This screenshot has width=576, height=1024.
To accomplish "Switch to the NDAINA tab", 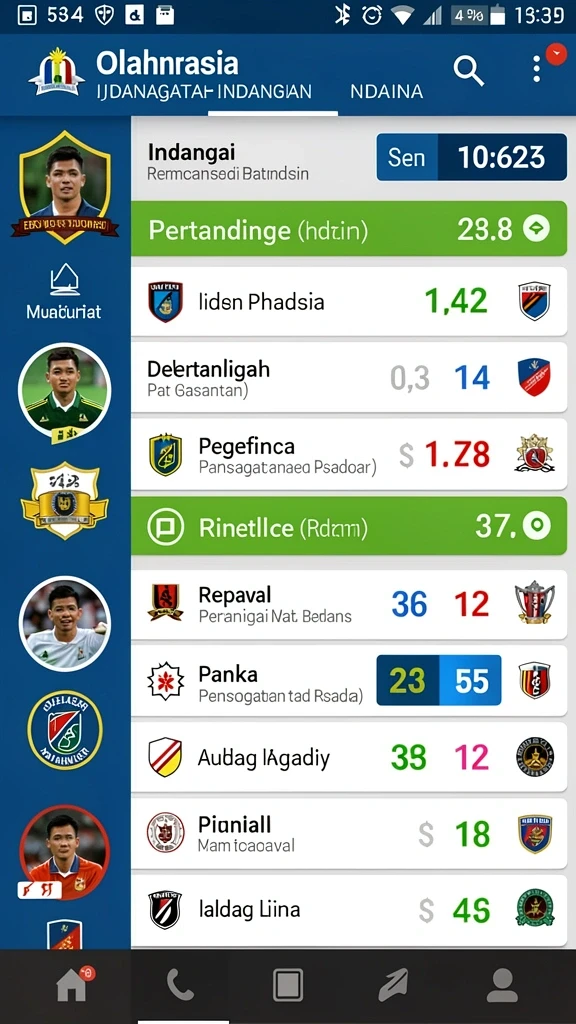I will click(x=386, y=91).
